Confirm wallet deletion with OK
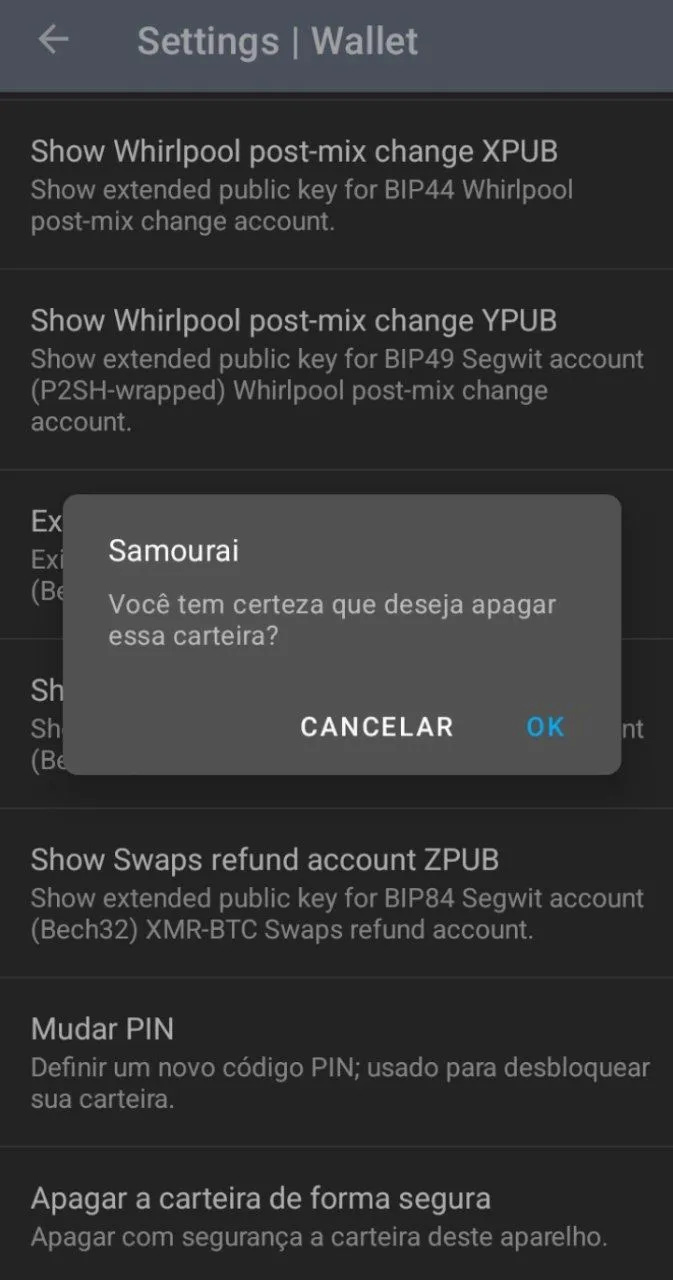 [x=545, y=727]
